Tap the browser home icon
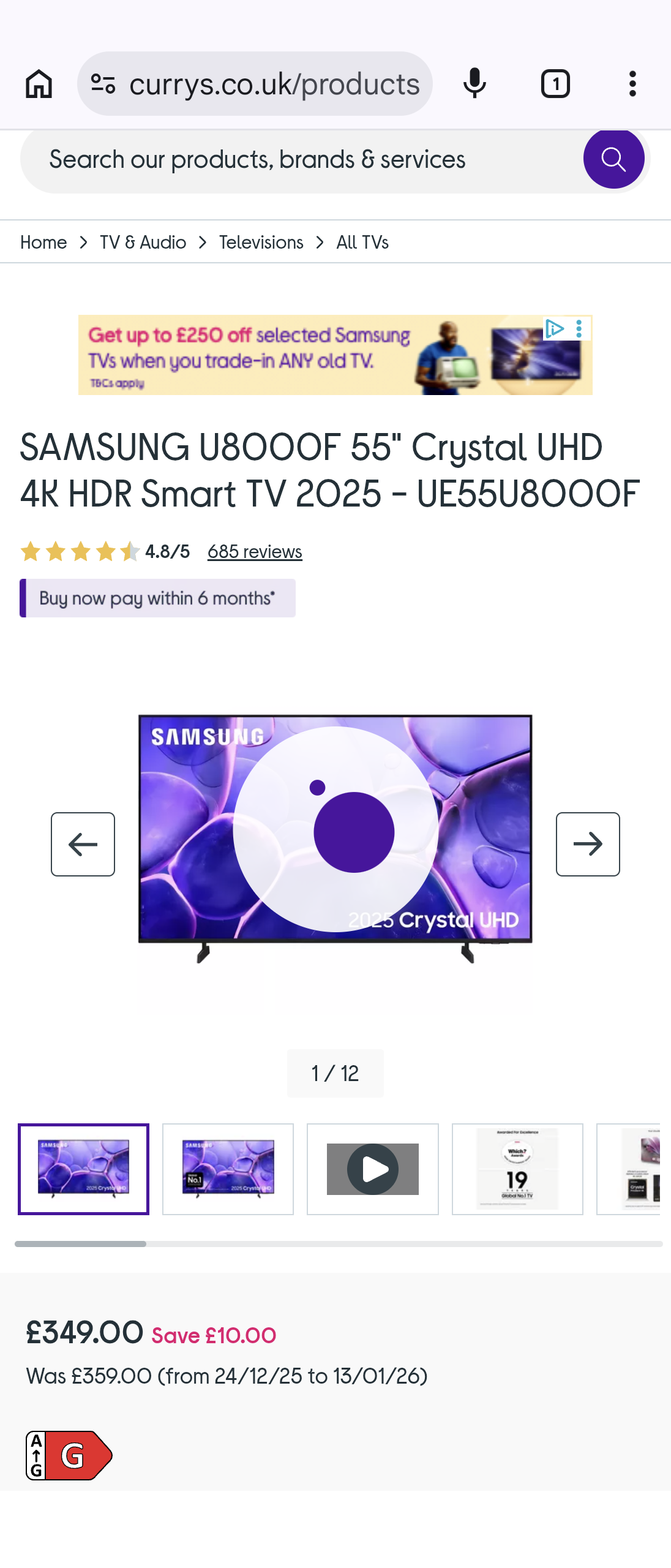The height and width of the screenshot is (1568, 671). tap(39, 84)
